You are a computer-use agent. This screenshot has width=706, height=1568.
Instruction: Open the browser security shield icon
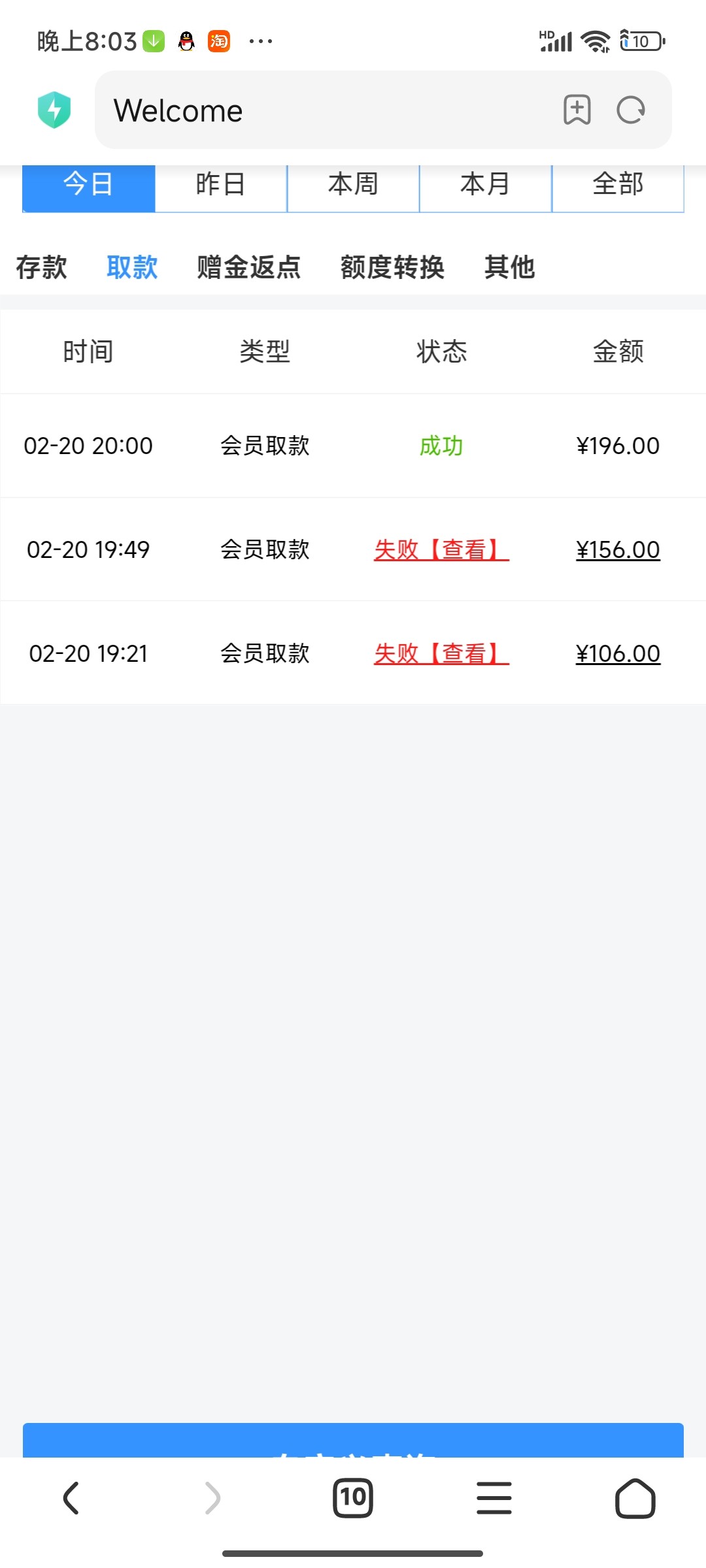(54, 110)
